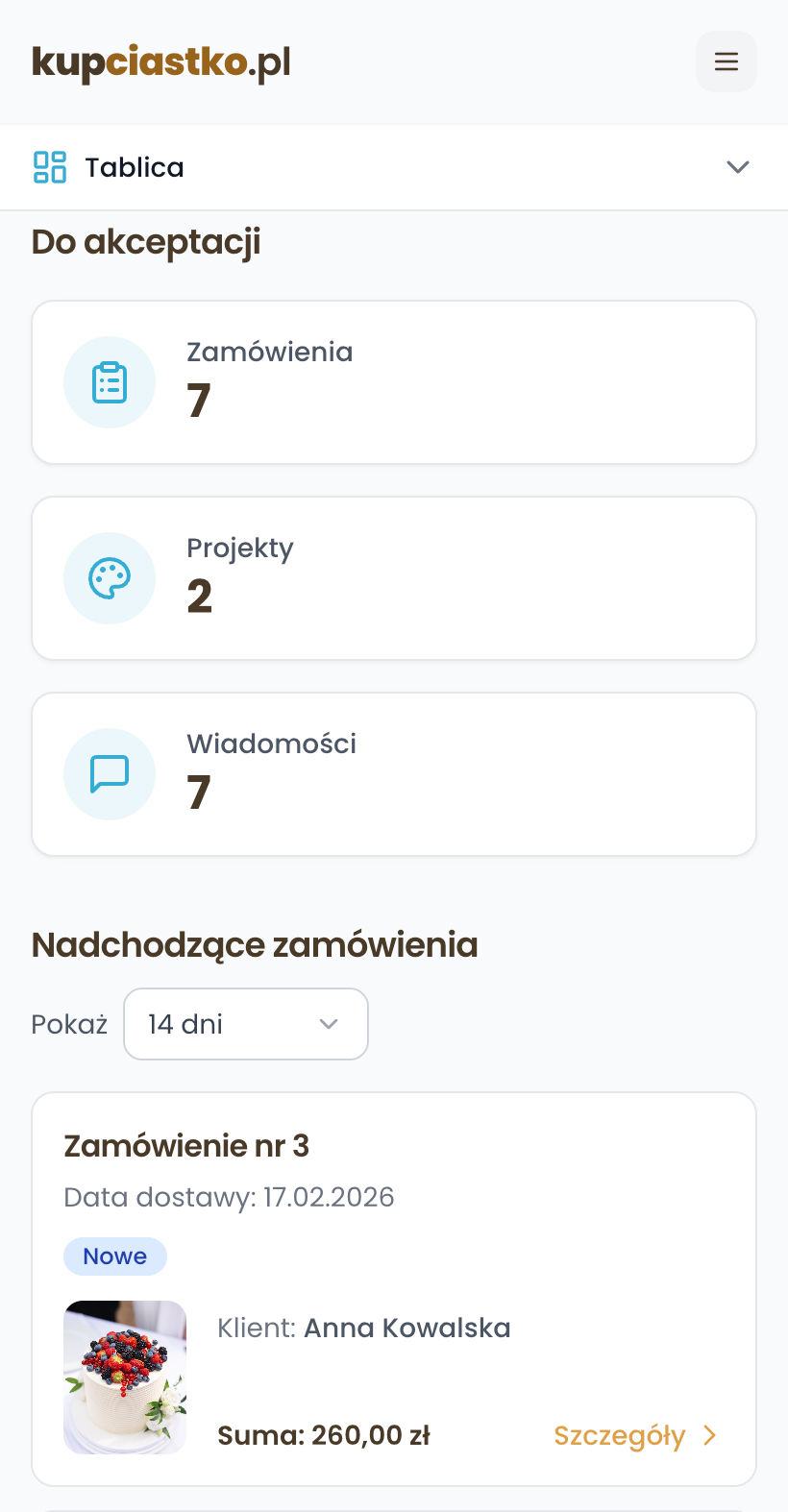Expand the Tablica navigation section
Screen dimensions: 788x1512
pos(738,166)
